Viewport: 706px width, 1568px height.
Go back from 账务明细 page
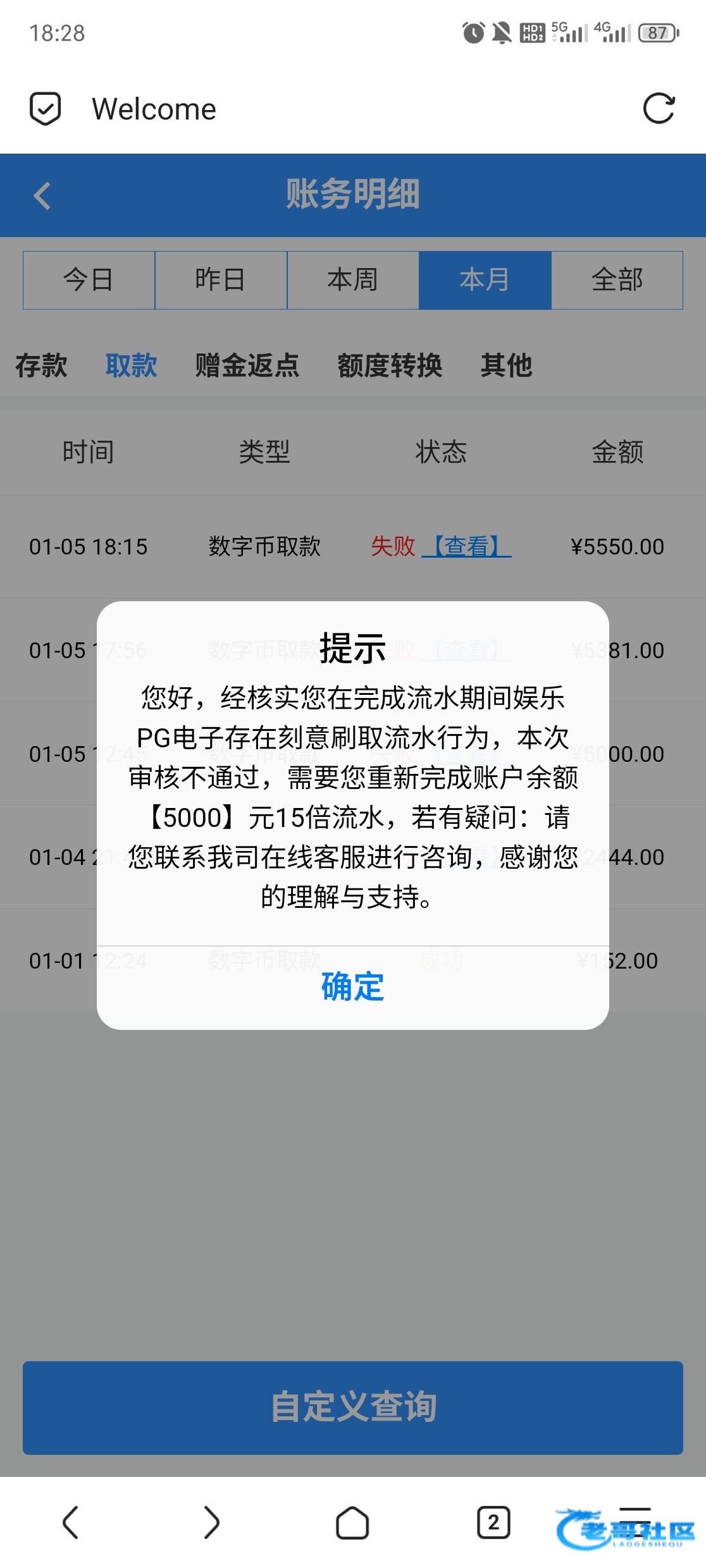[x=42, y=195]
